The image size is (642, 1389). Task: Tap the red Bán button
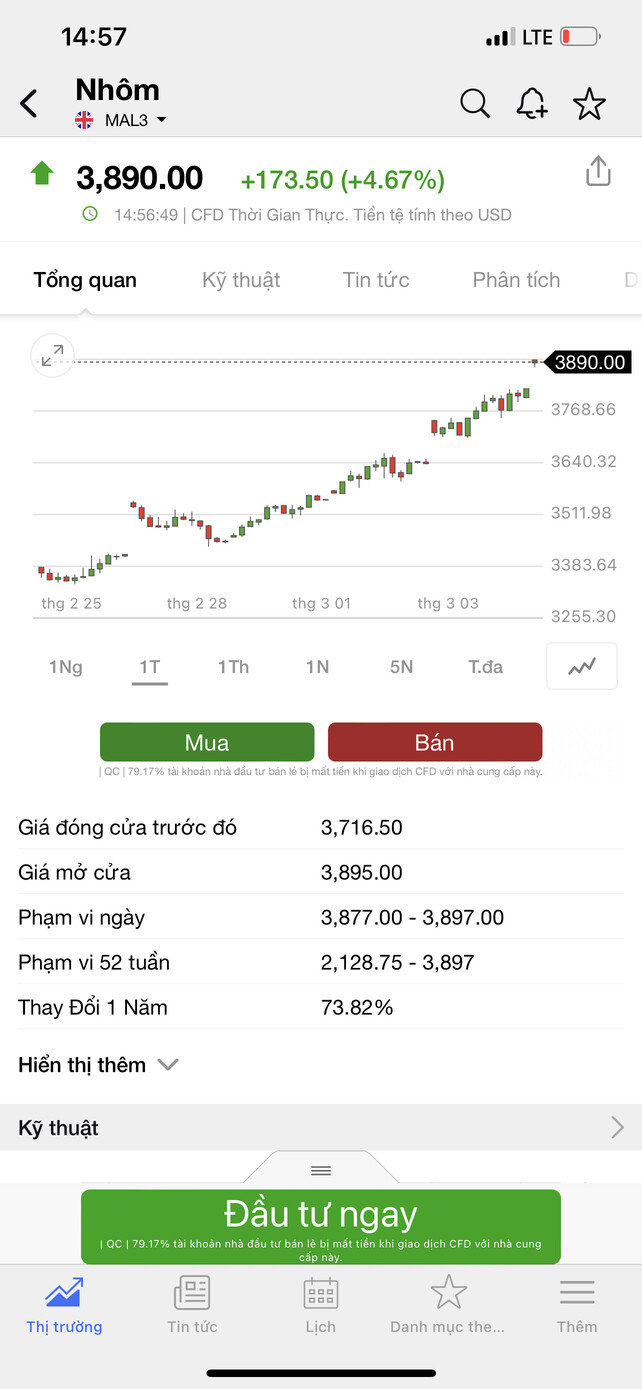click(435, 743)
